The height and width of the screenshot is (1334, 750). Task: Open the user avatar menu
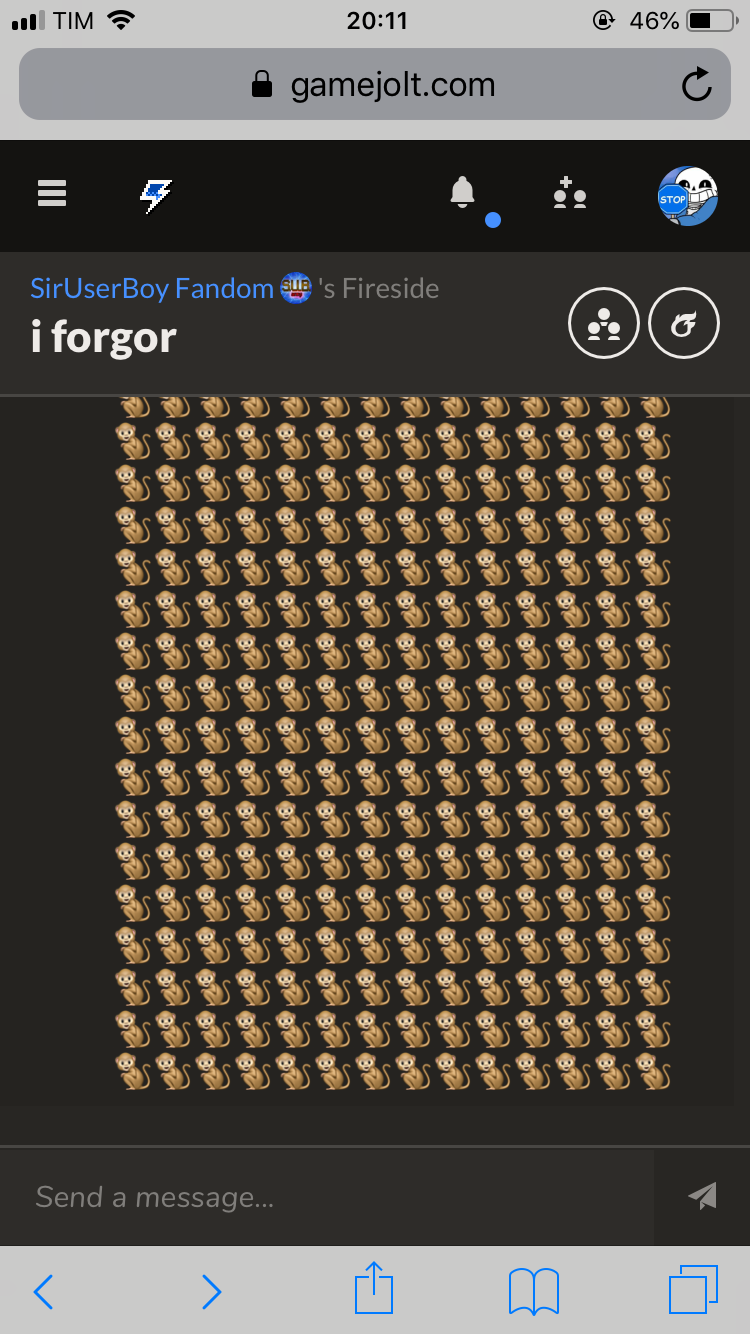pos(687,195)
